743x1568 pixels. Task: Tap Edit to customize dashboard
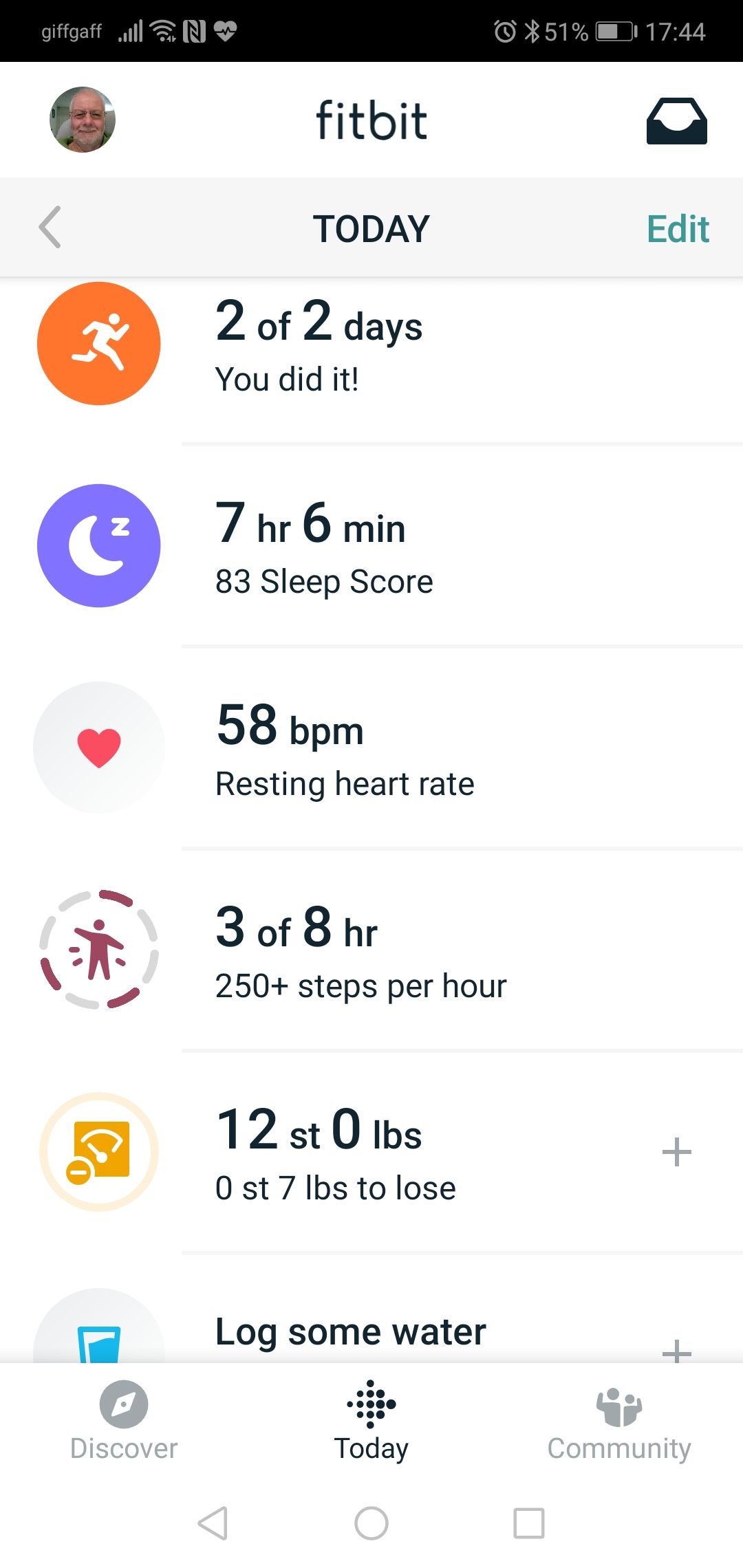point(678,229)
